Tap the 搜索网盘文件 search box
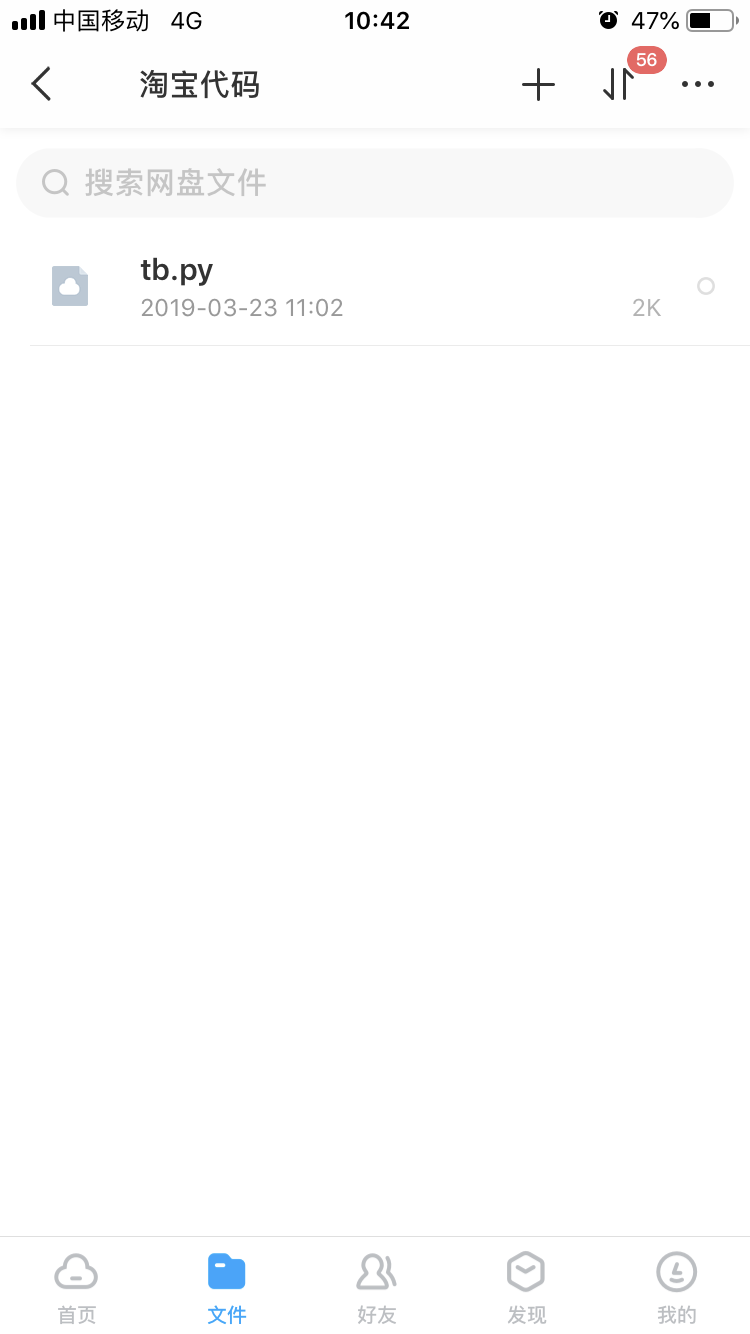The height and width of the screenshot is (1334, 750). (375, 183)
